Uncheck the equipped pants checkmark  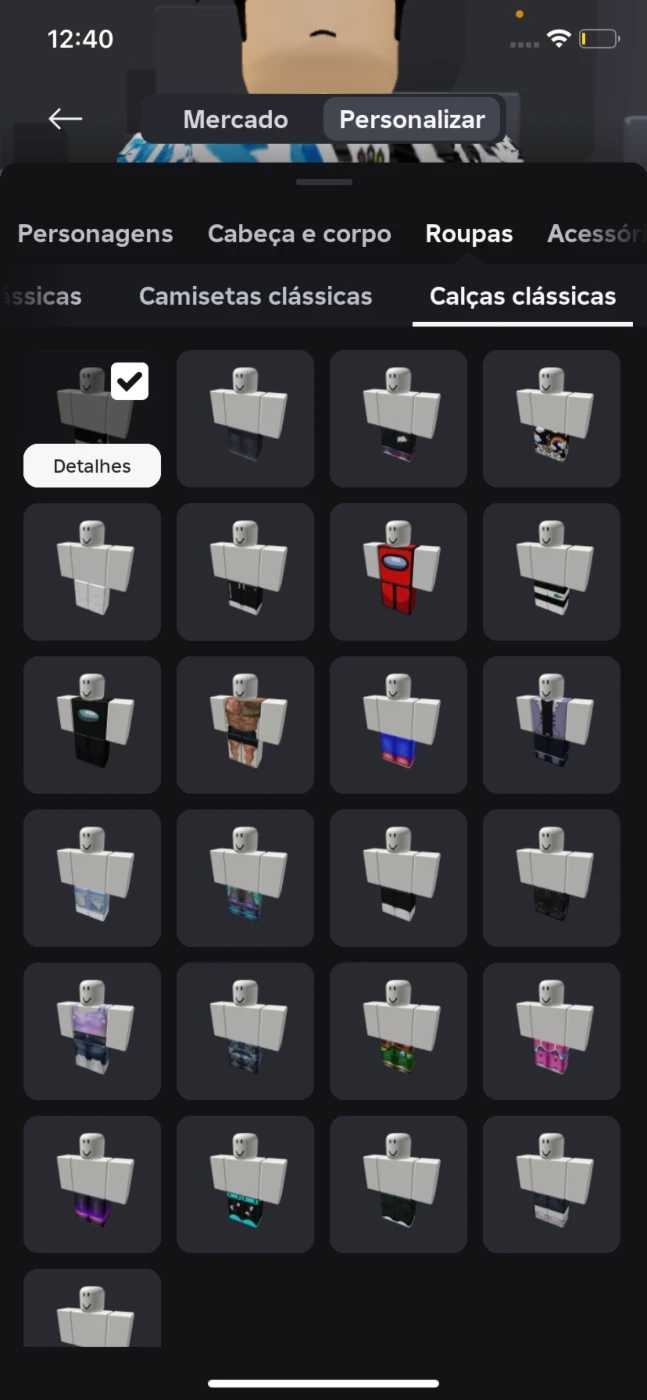[x=130, y=381]
